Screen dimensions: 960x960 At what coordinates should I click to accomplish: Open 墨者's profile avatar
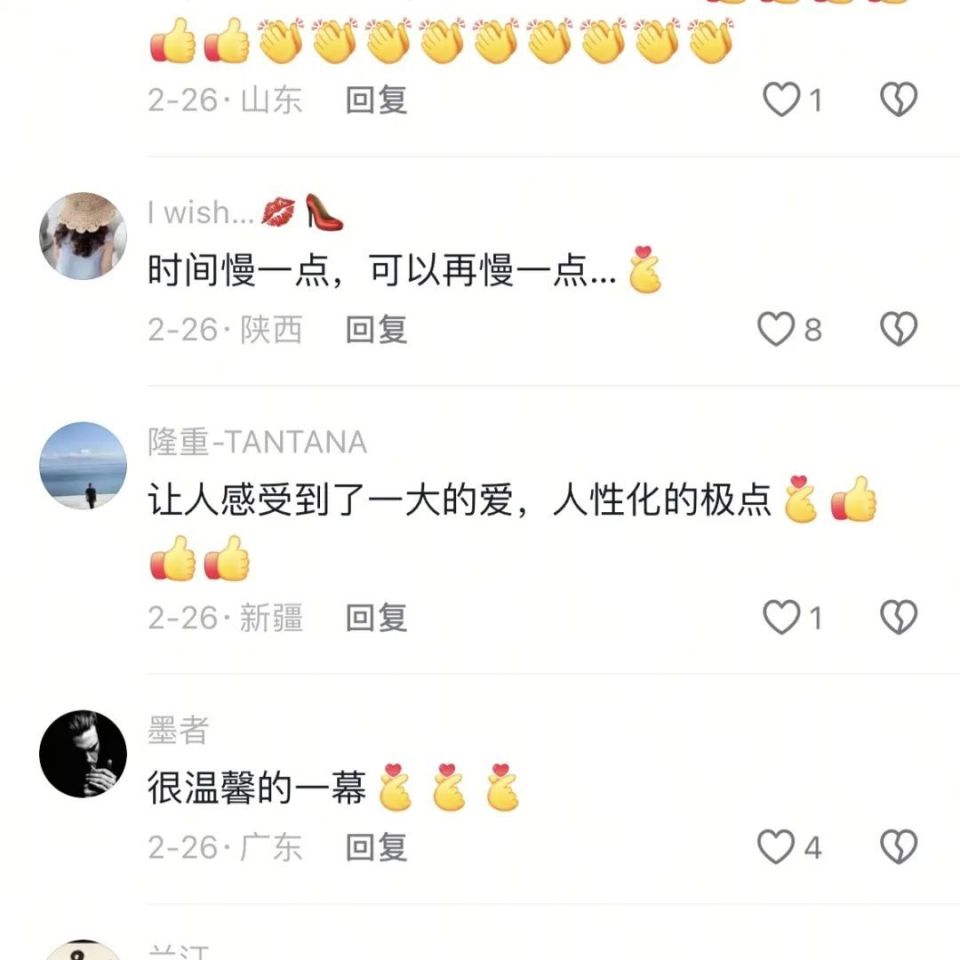click(x=83, y=754)
